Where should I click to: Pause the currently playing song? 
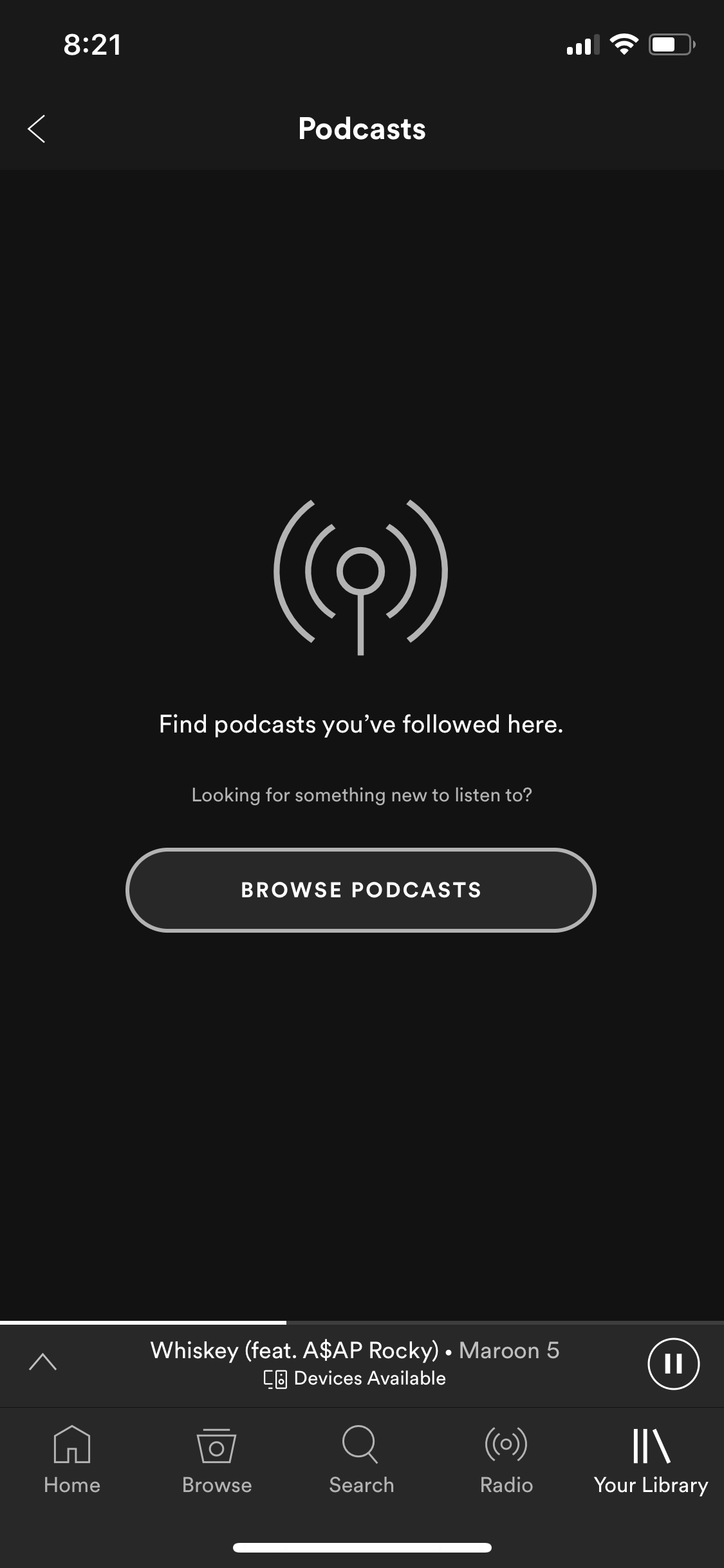(673, 1363)
